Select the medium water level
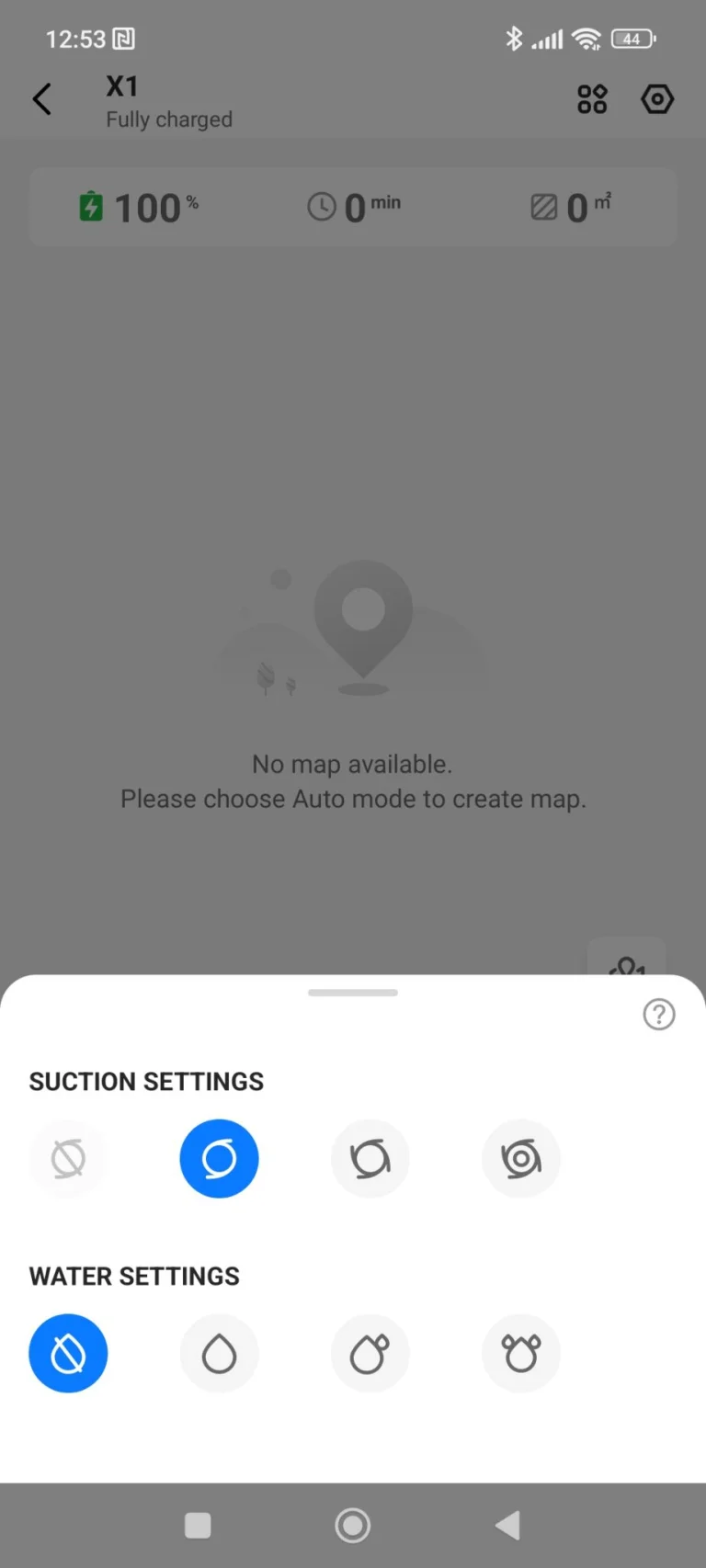This screenshot has width=706, height=1568. point(370,1354)
